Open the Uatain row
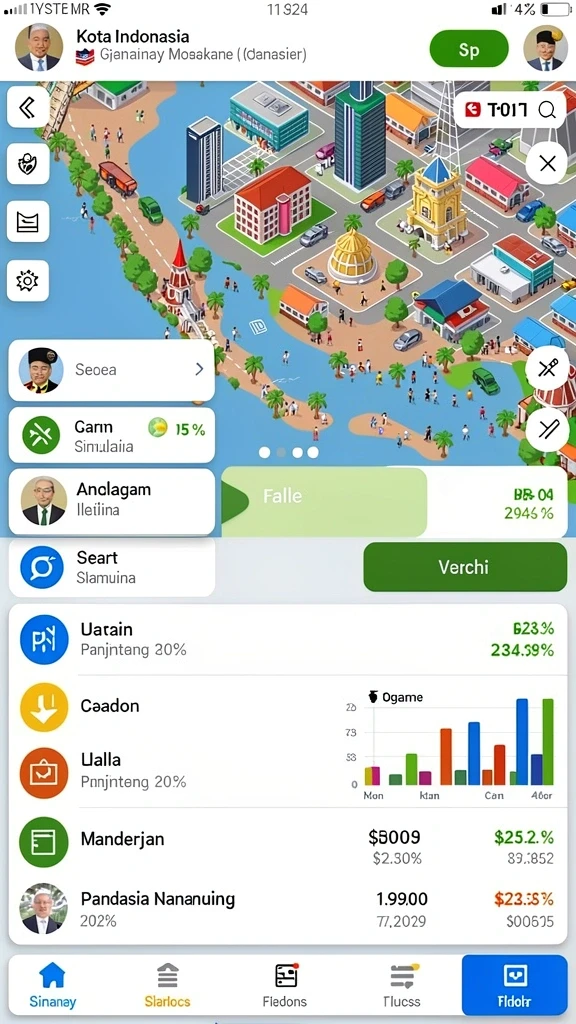Screen dimensions: 576x1024 click(x=287, y=639)
